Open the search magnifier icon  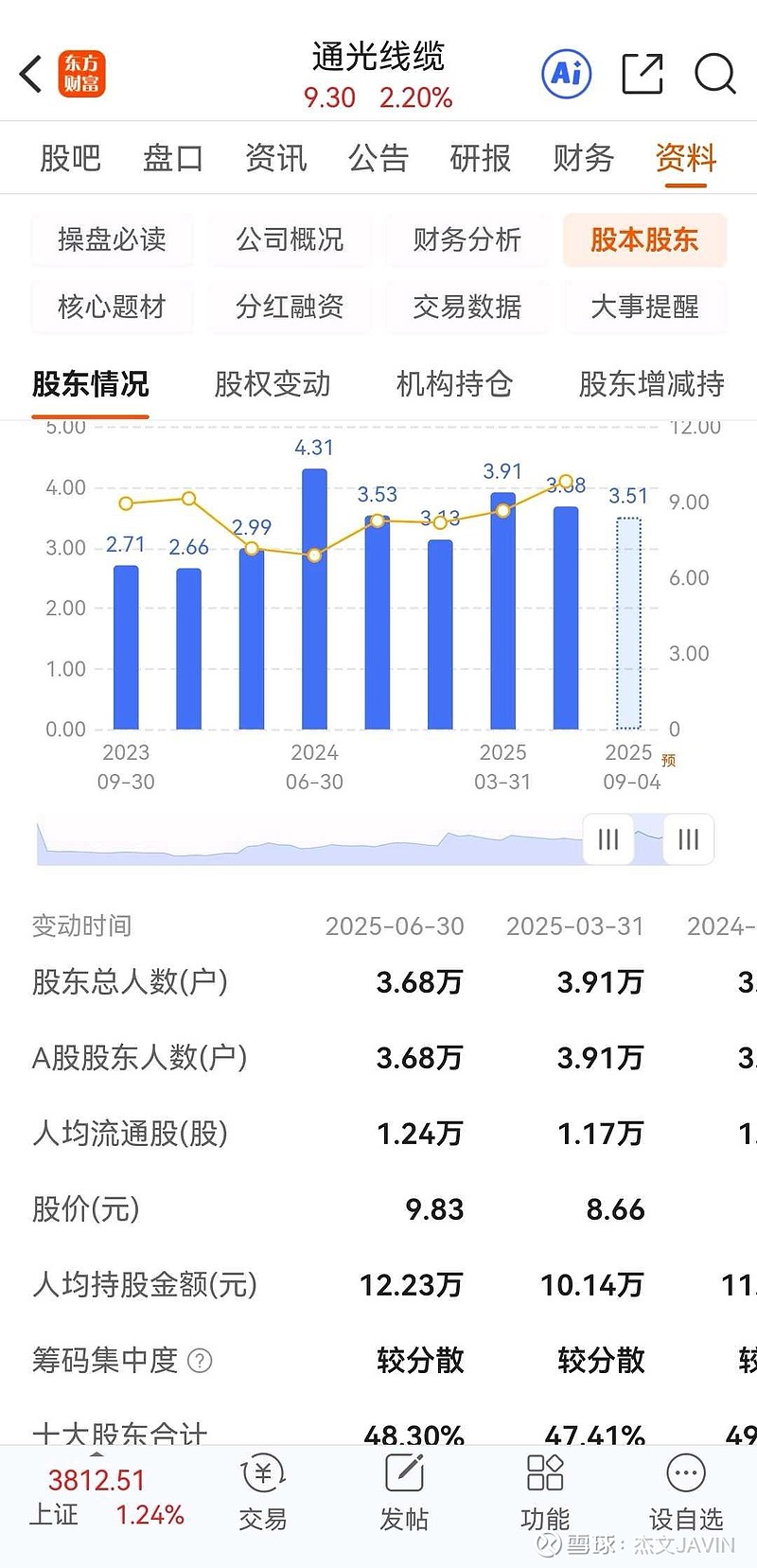click(714, 74)
